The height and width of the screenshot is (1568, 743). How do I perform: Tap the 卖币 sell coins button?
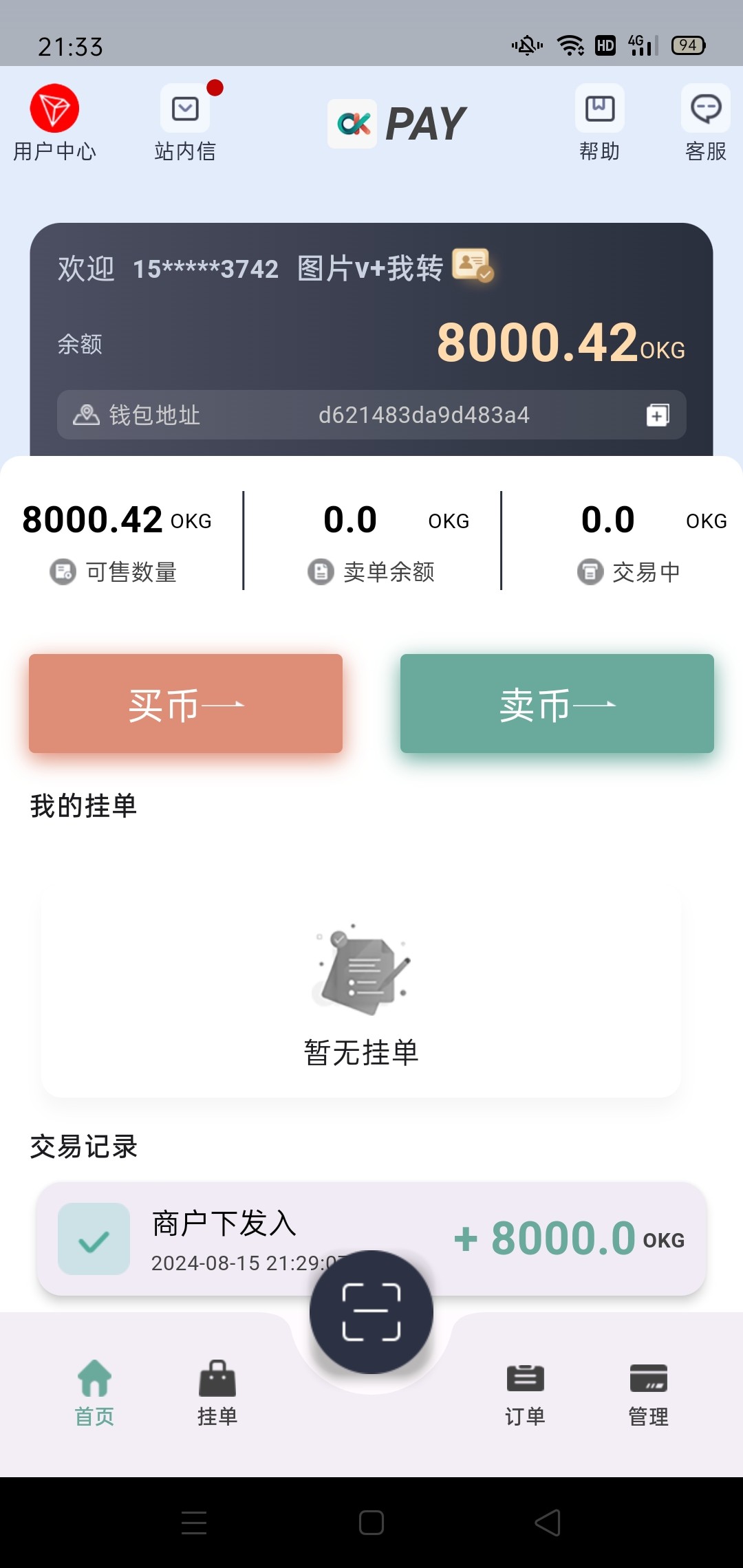557,704
